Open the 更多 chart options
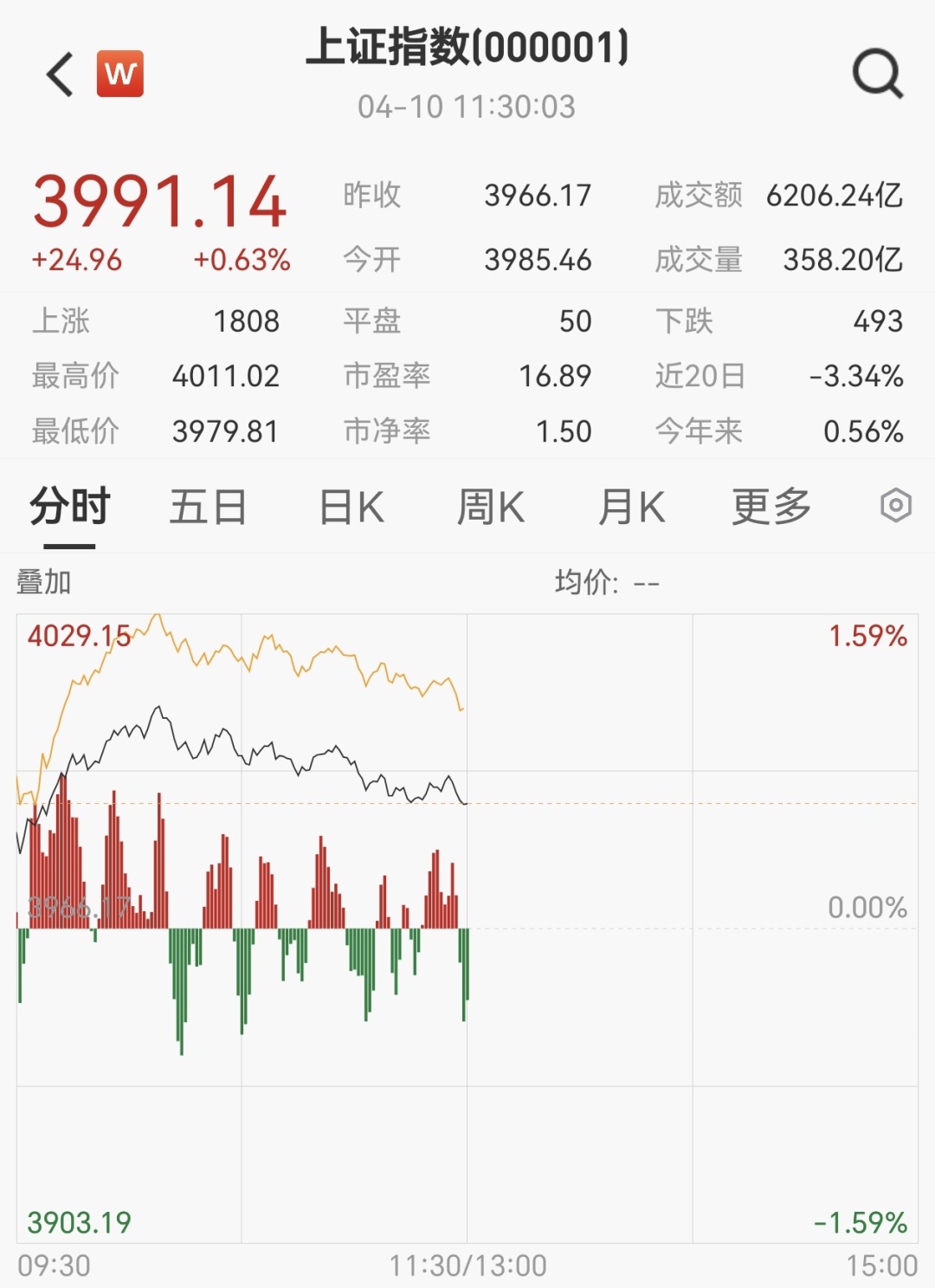Viewport: 935px width, 1288px height. point(771,508)
